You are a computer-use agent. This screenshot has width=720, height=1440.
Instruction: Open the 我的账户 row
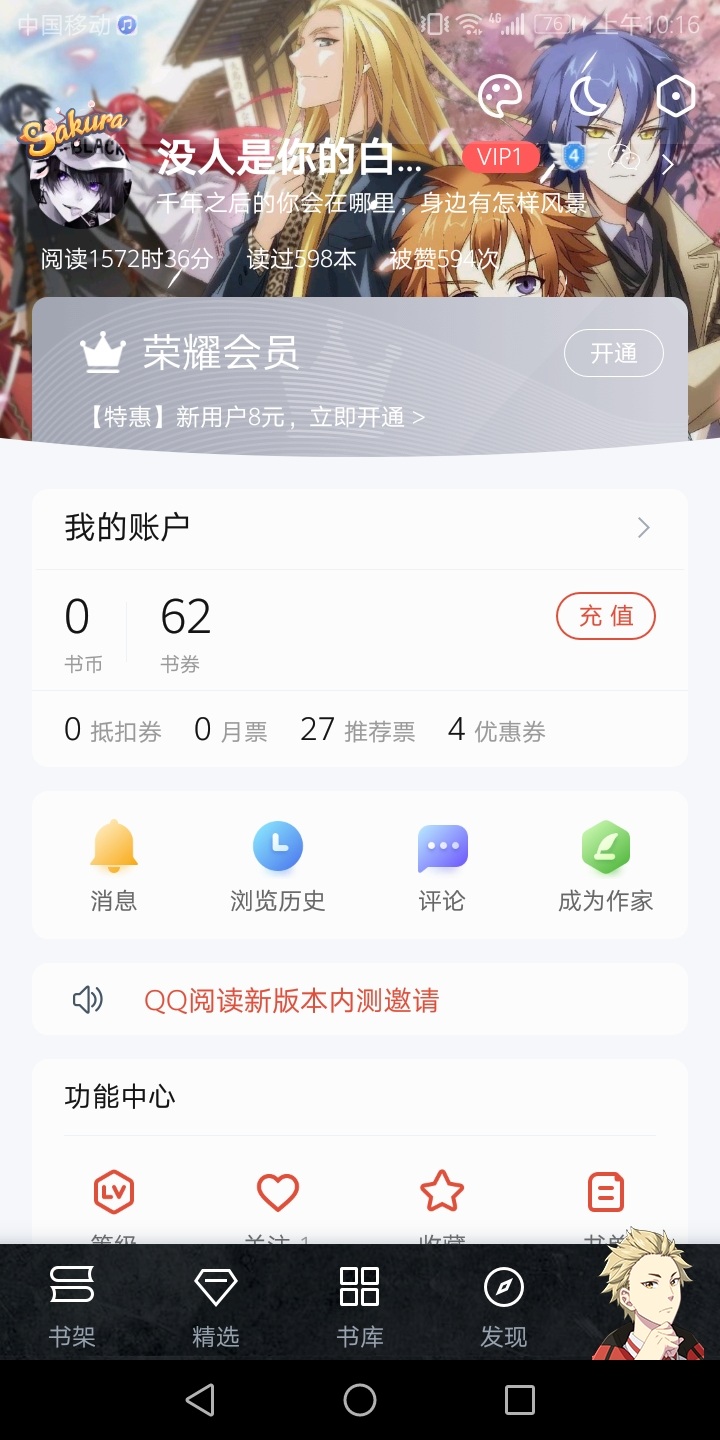pos(360,528)
